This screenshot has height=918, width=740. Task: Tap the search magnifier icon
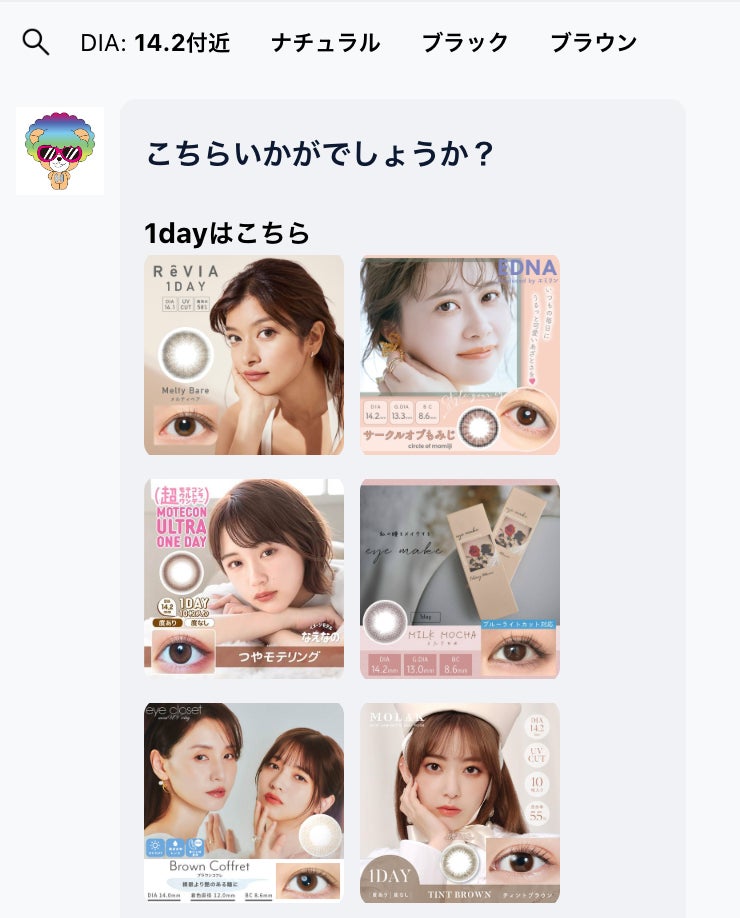click(x=36, y=42)
